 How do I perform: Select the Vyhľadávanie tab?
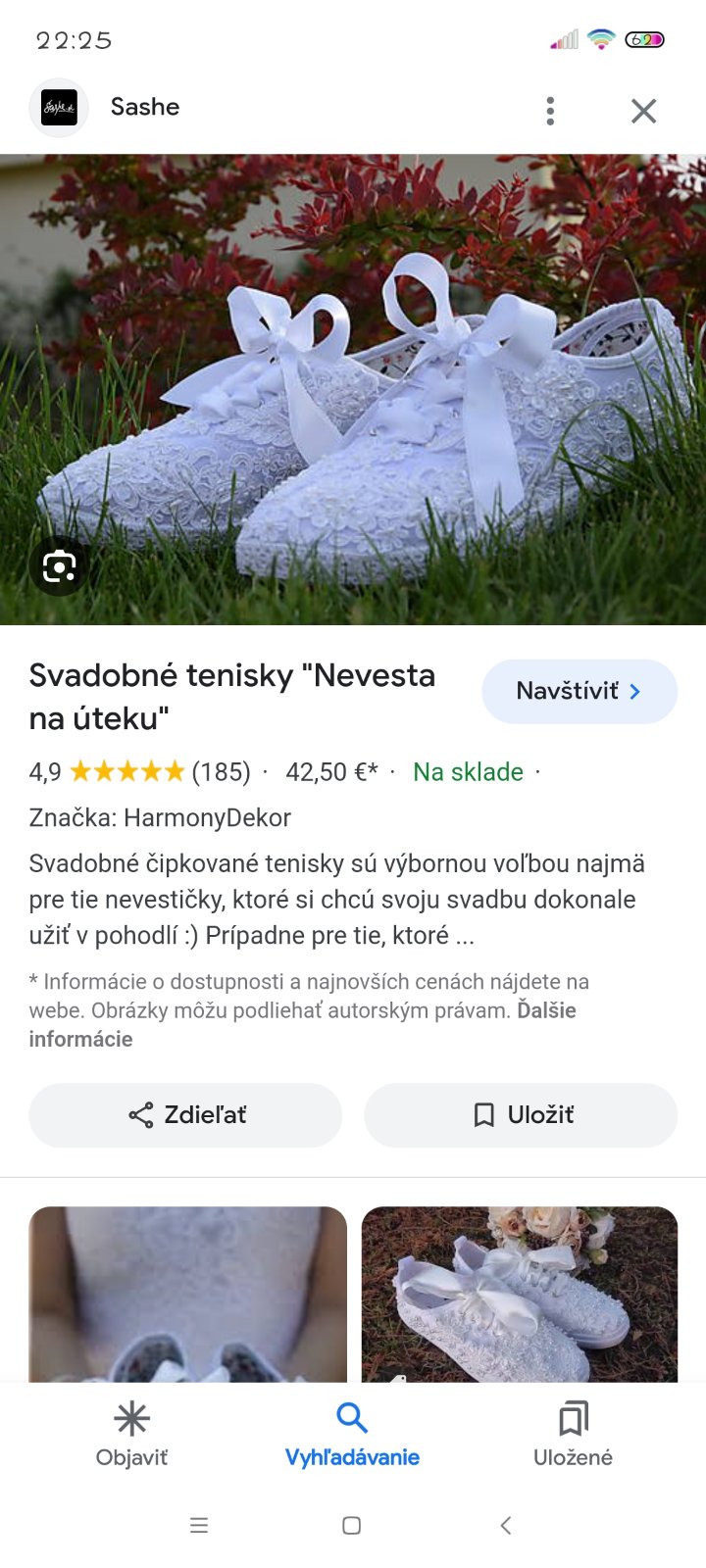point(352,1434)
